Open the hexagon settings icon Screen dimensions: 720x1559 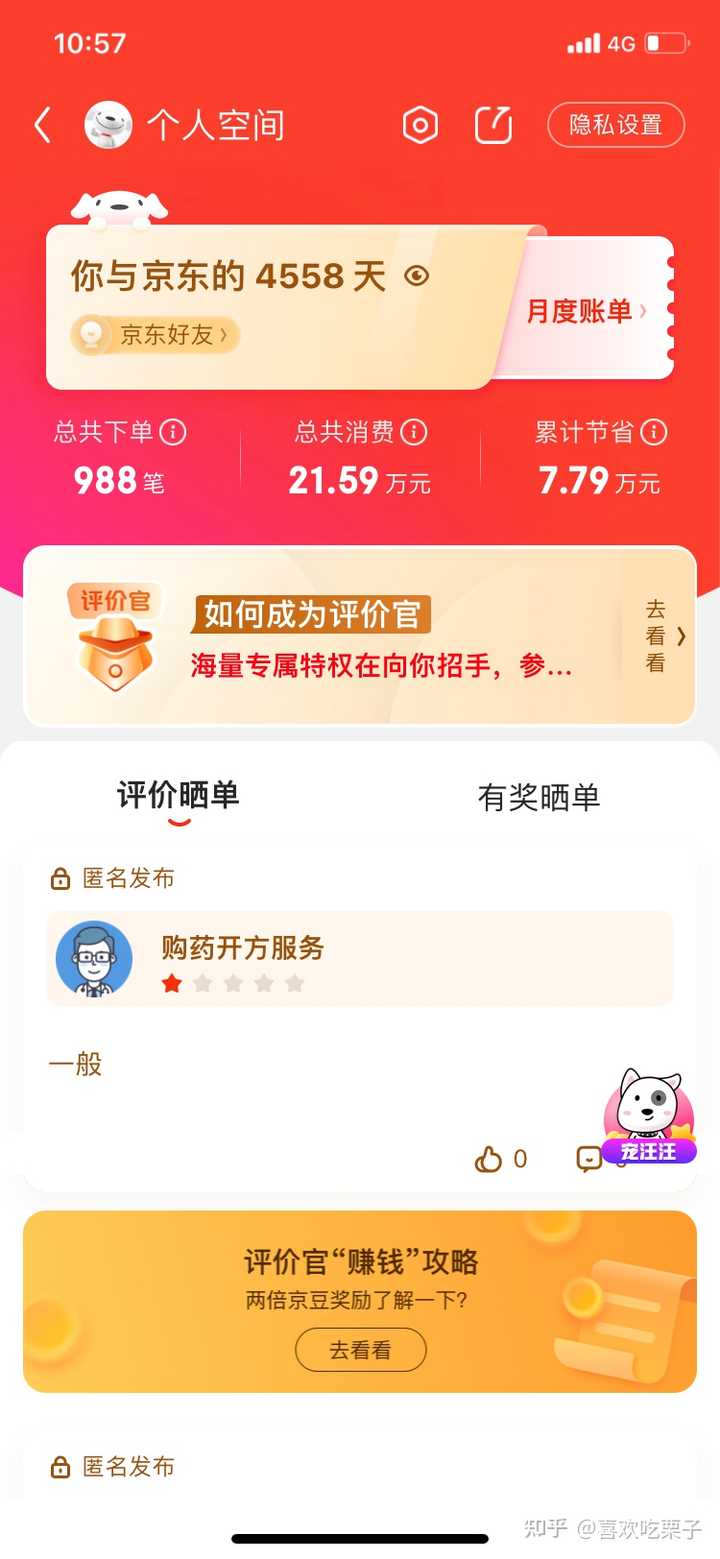click(420, 126)
